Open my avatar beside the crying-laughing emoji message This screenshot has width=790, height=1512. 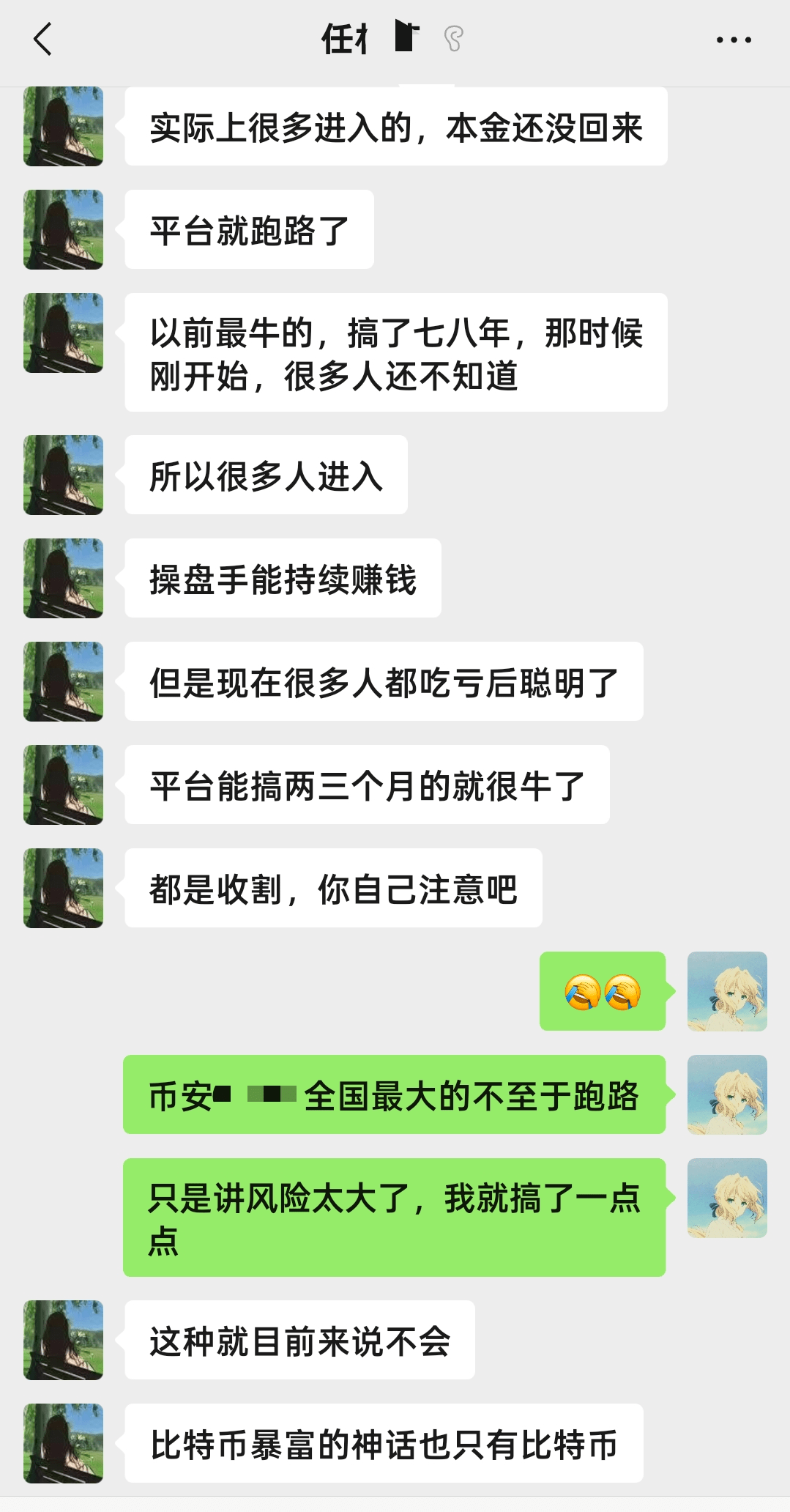pos(727,992)
